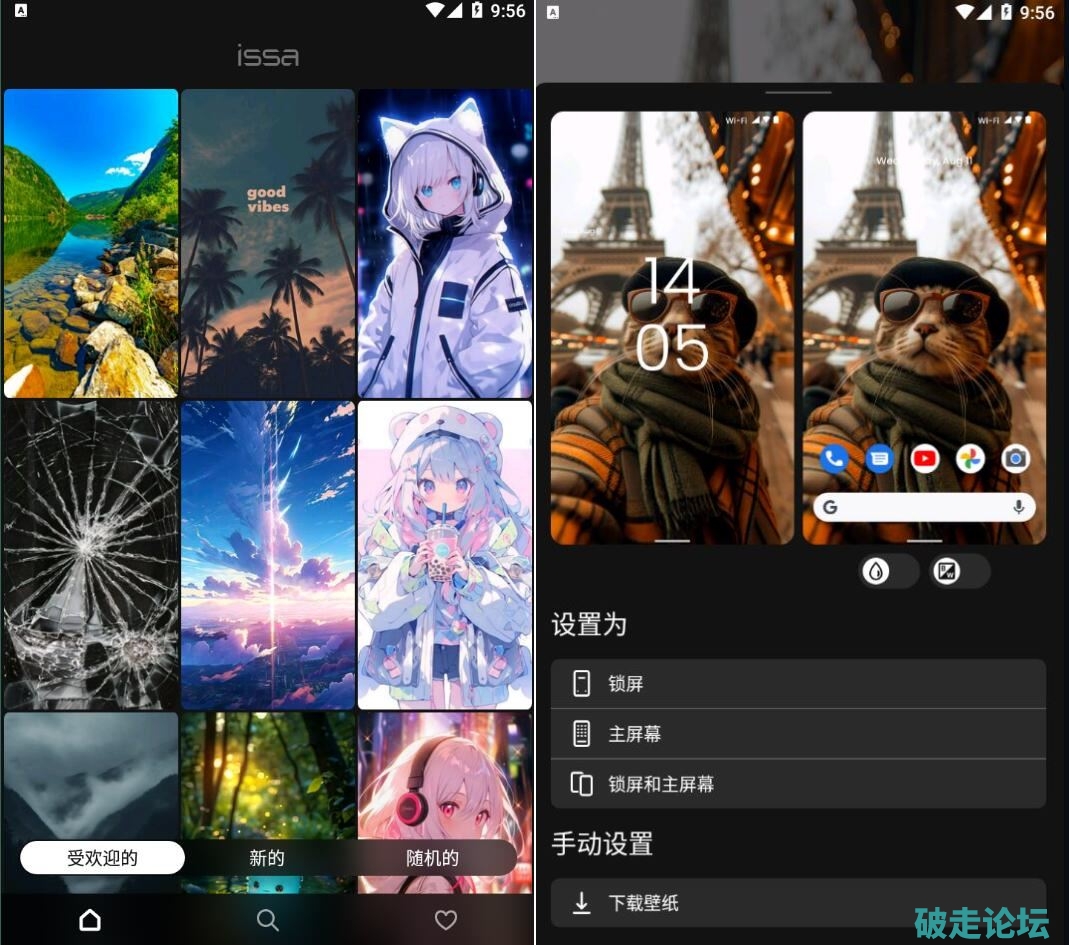The width and height of the screenshot is (1069, 945).
Task: Switch to the 新的 tab
Action: pos(267,858)
